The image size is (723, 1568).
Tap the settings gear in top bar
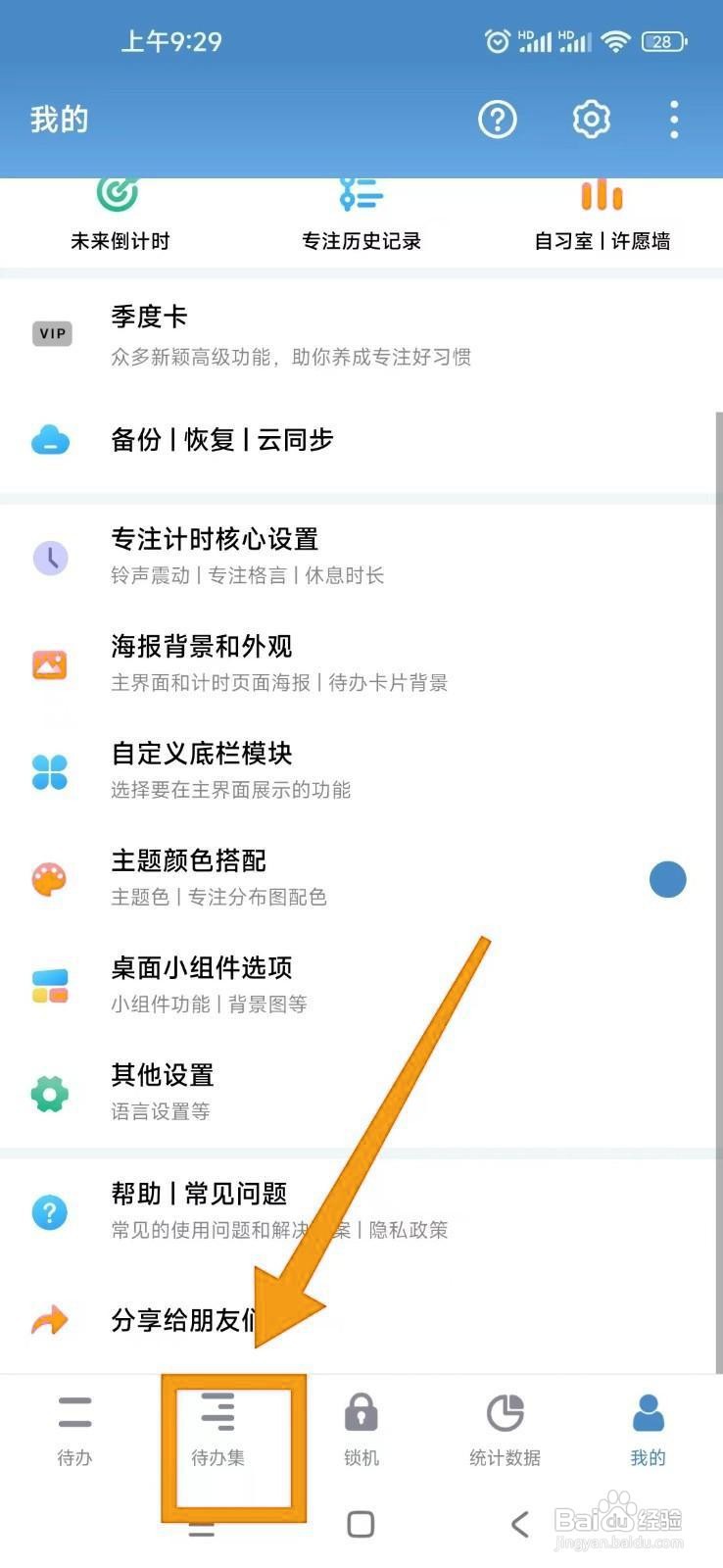pyautogui.click(x=590, y=119)
